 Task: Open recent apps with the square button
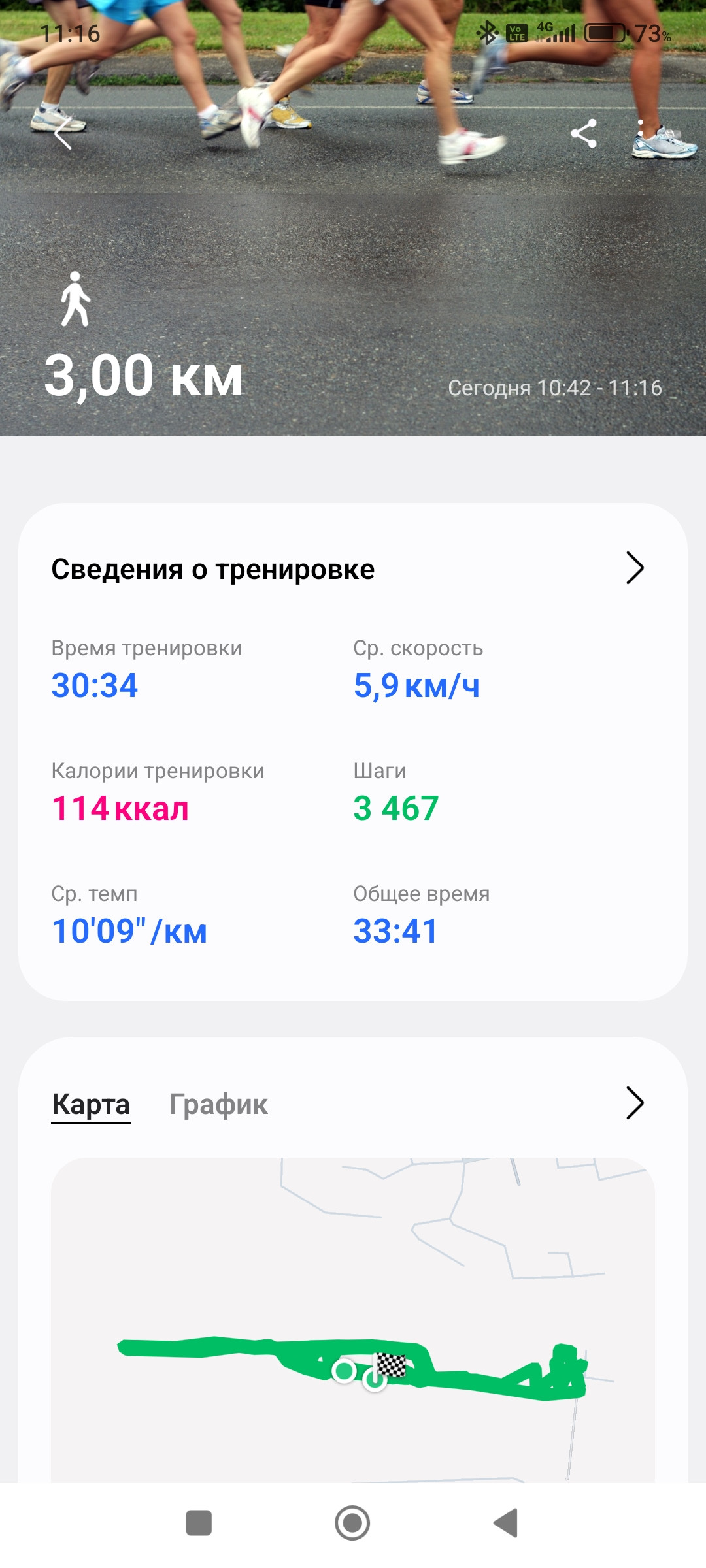pos(199,1523)
